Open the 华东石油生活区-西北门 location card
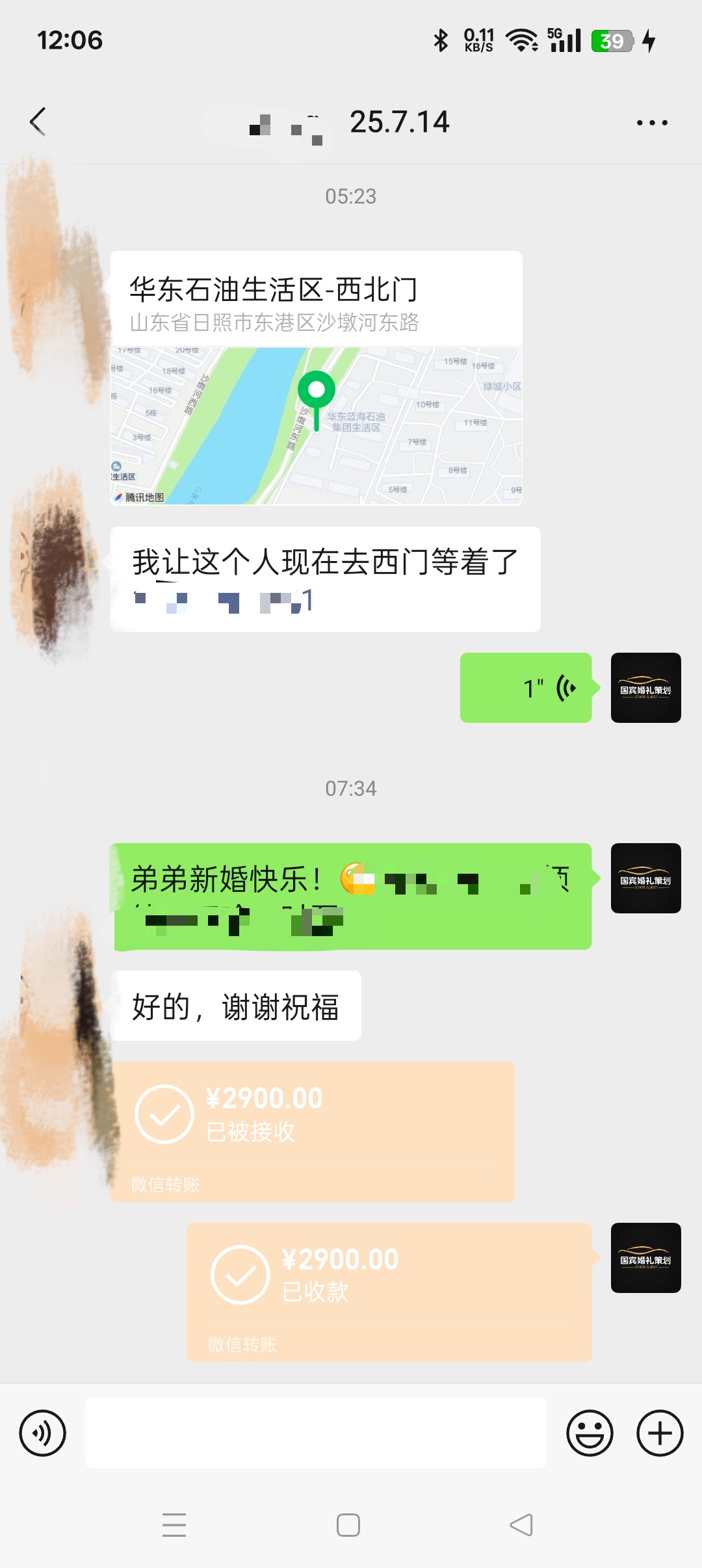 [x=317, y=378]
